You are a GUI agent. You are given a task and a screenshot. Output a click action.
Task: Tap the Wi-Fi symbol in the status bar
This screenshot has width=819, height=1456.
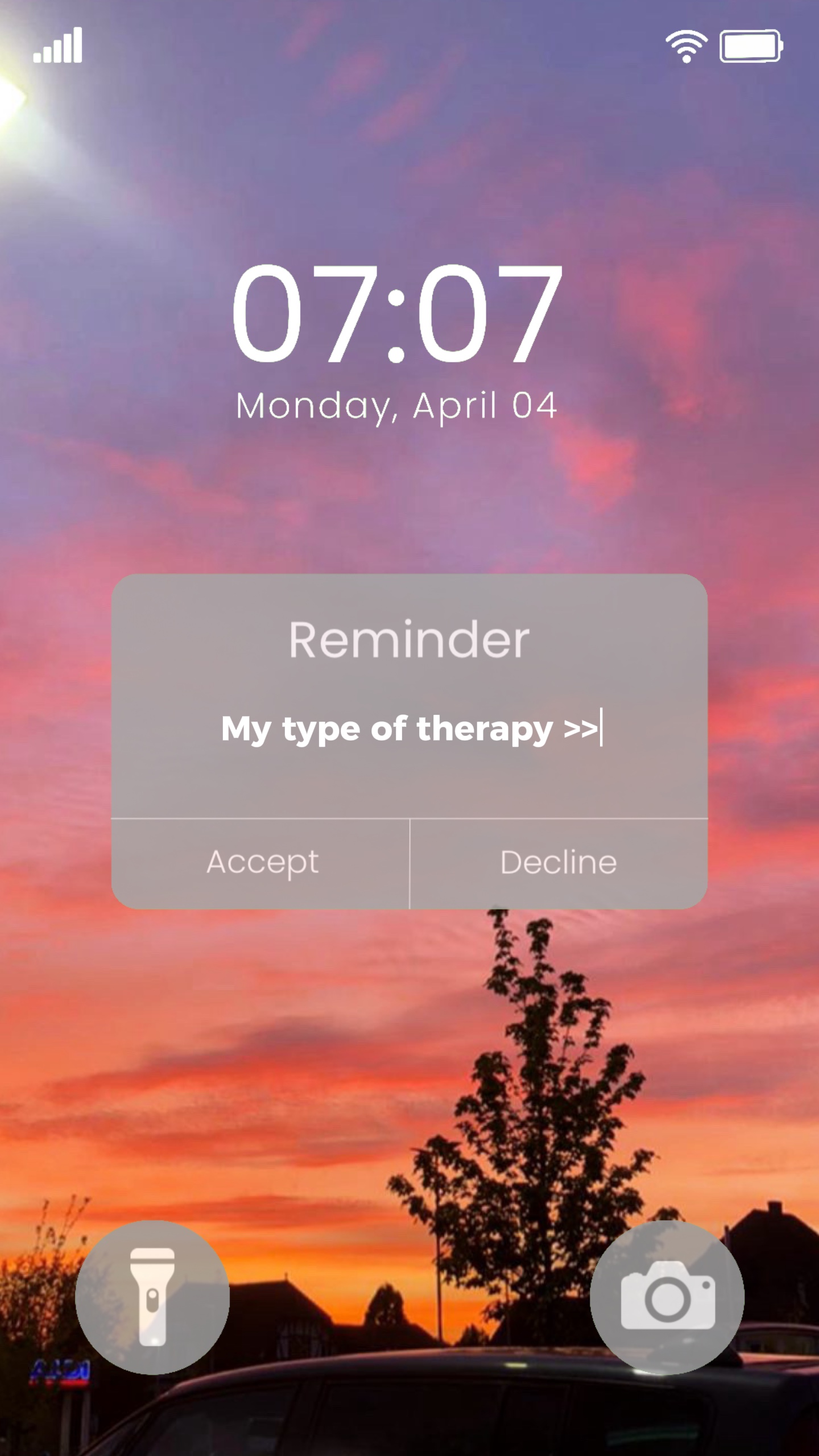(x=685, y=44)
